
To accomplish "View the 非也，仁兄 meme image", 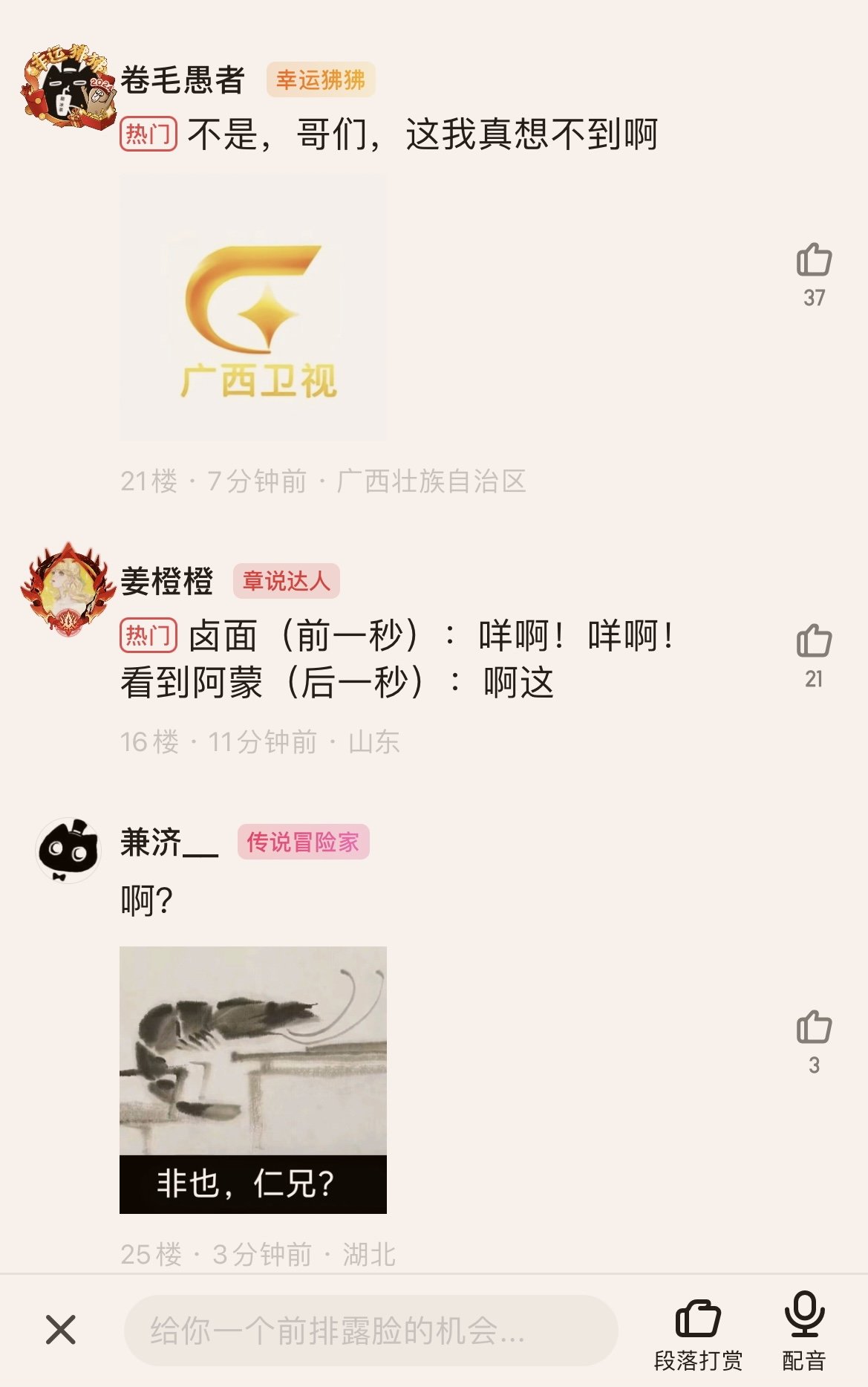I will pos(253,1079).
